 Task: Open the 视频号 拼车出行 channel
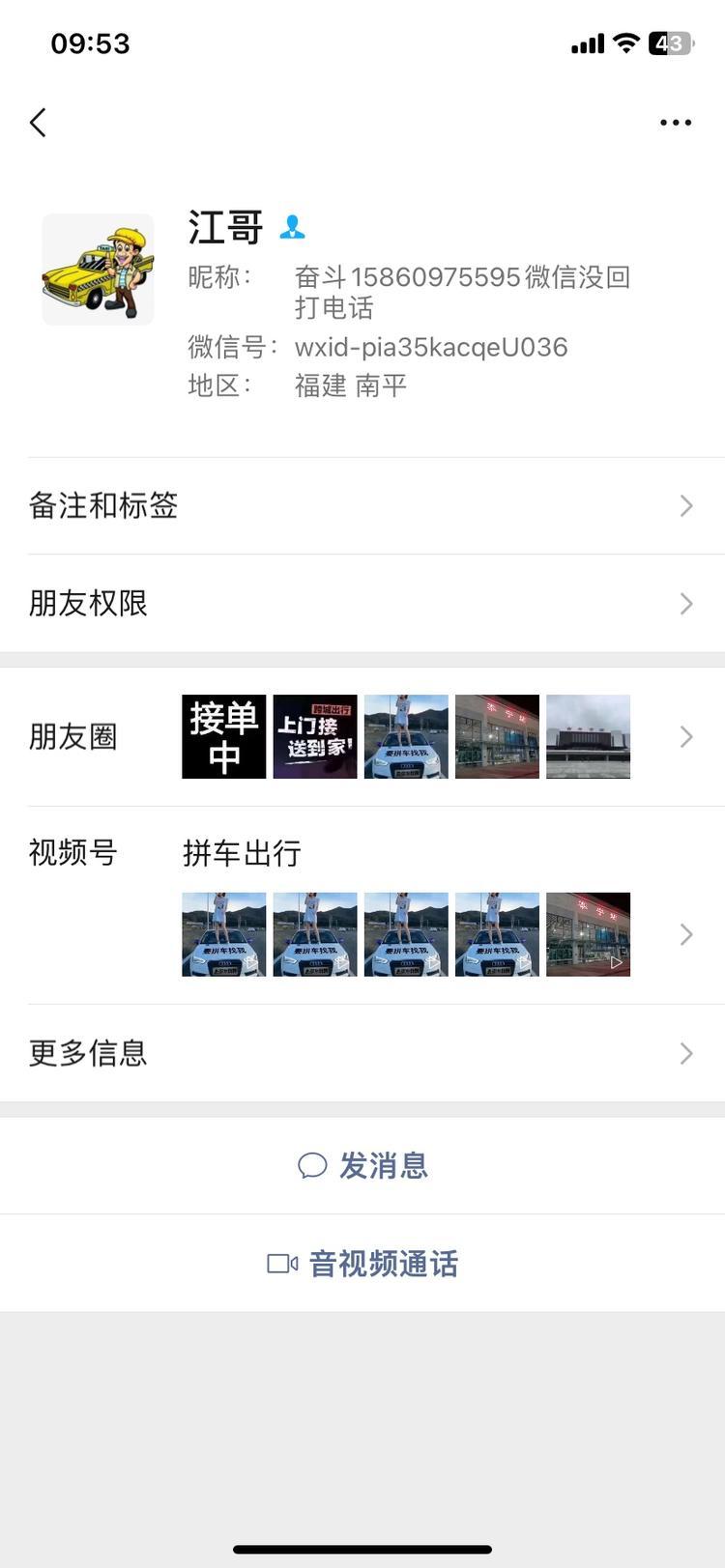click(x=362, y=904)
